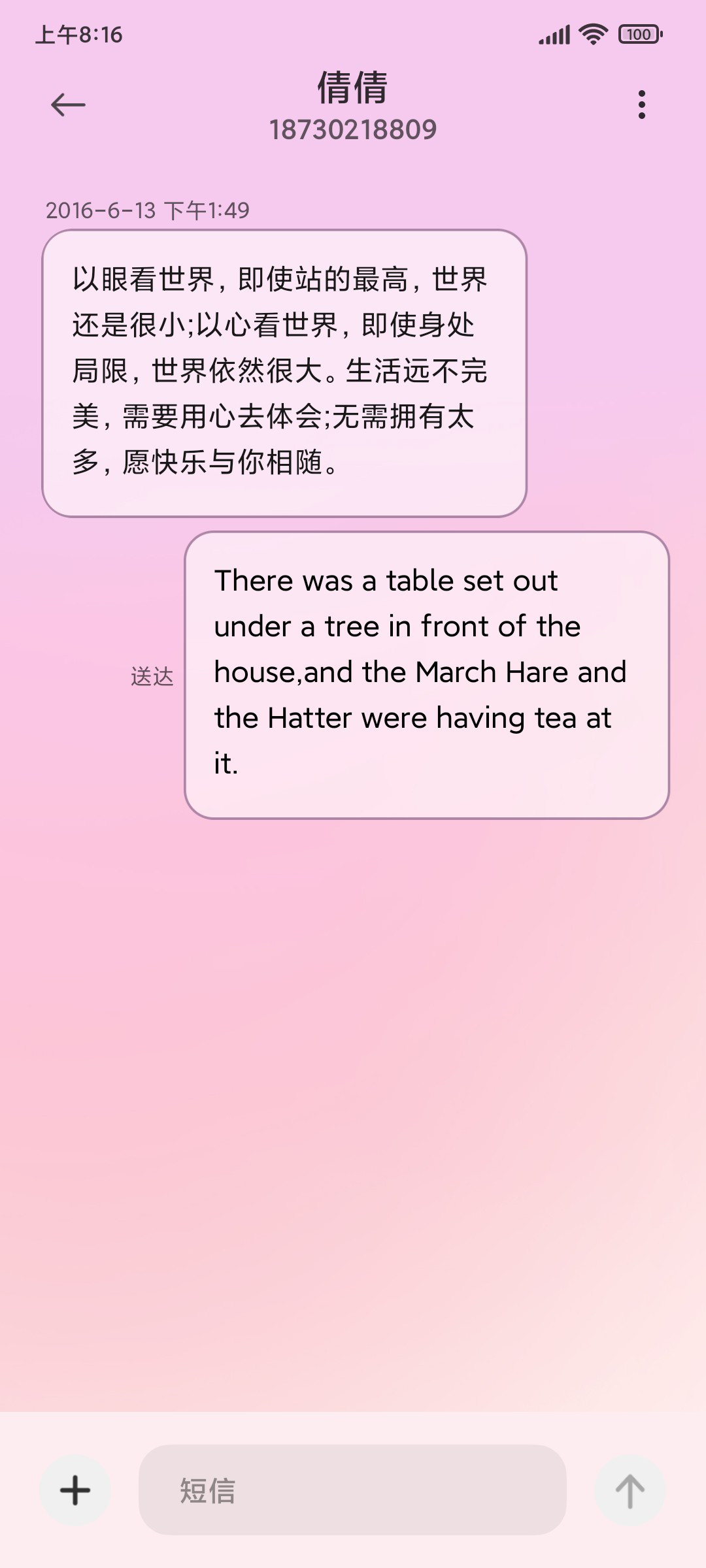This screenshot has height=1568, width=706.
Task: Tap the 短信 message input field
Action: pyautogui.click(x=352, y=1490)
